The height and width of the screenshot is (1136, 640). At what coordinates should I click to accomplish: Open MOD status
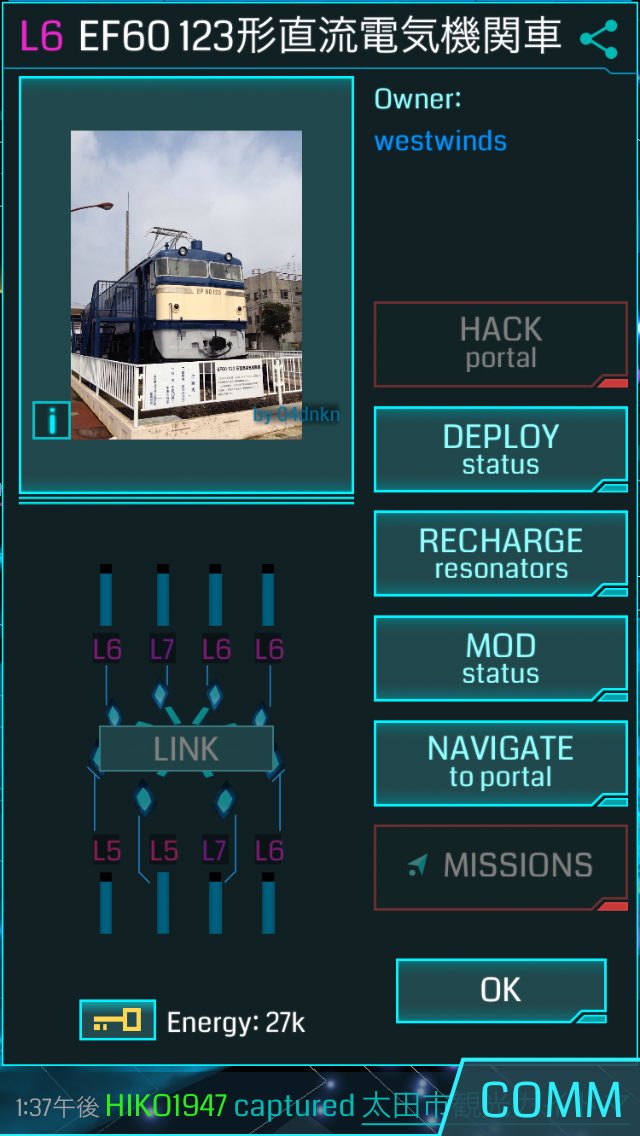click(501, 659)
